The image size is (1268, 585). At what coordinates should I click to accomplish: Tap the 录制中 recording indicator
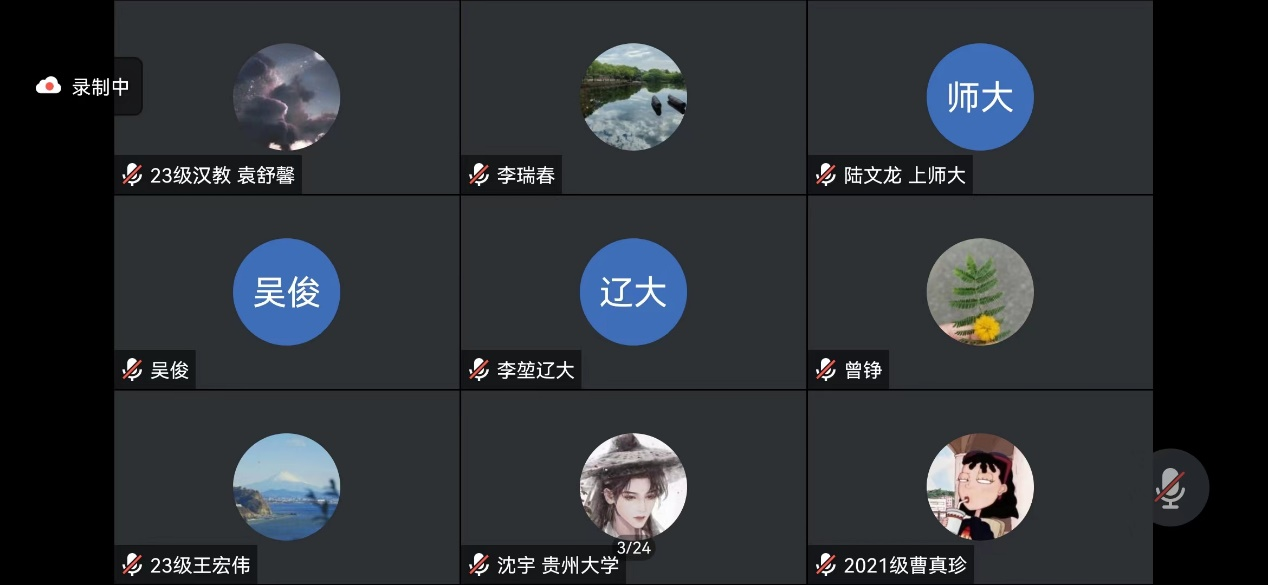85,87
